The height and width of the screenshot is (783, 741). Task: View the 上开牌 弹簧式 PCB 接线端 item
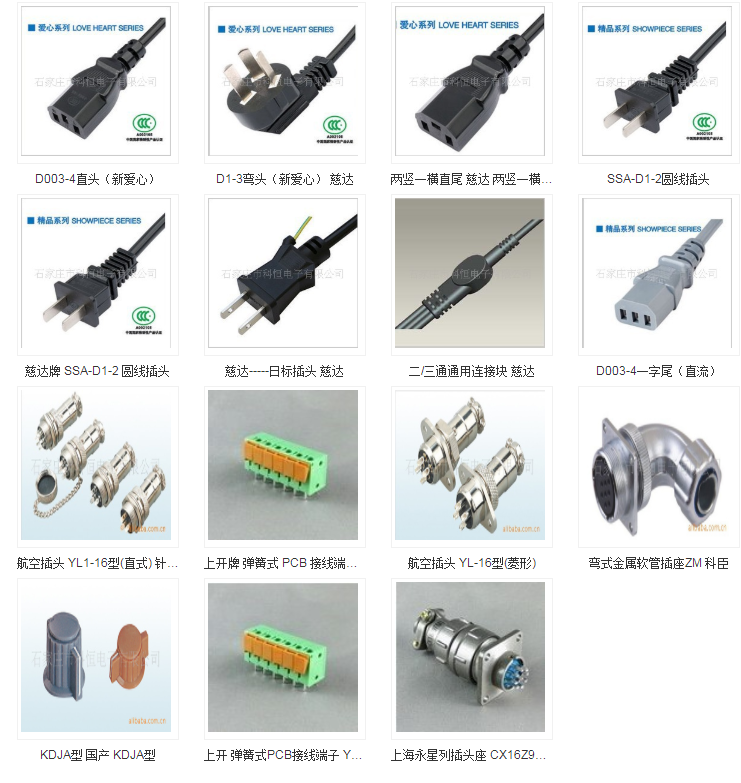coord(284,467)
